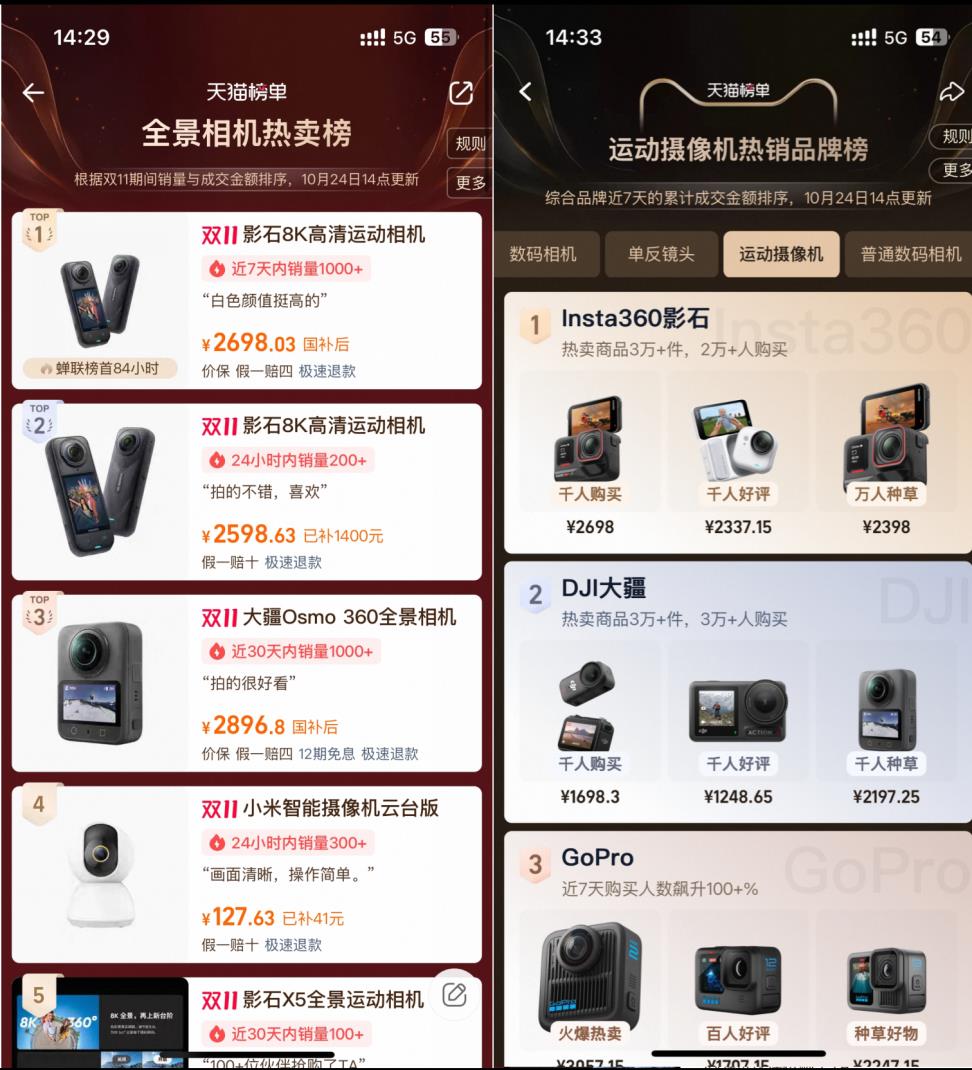Click the back arrow on the 运动摄像机热销品牌榜 page

click(x=523, y=90)
